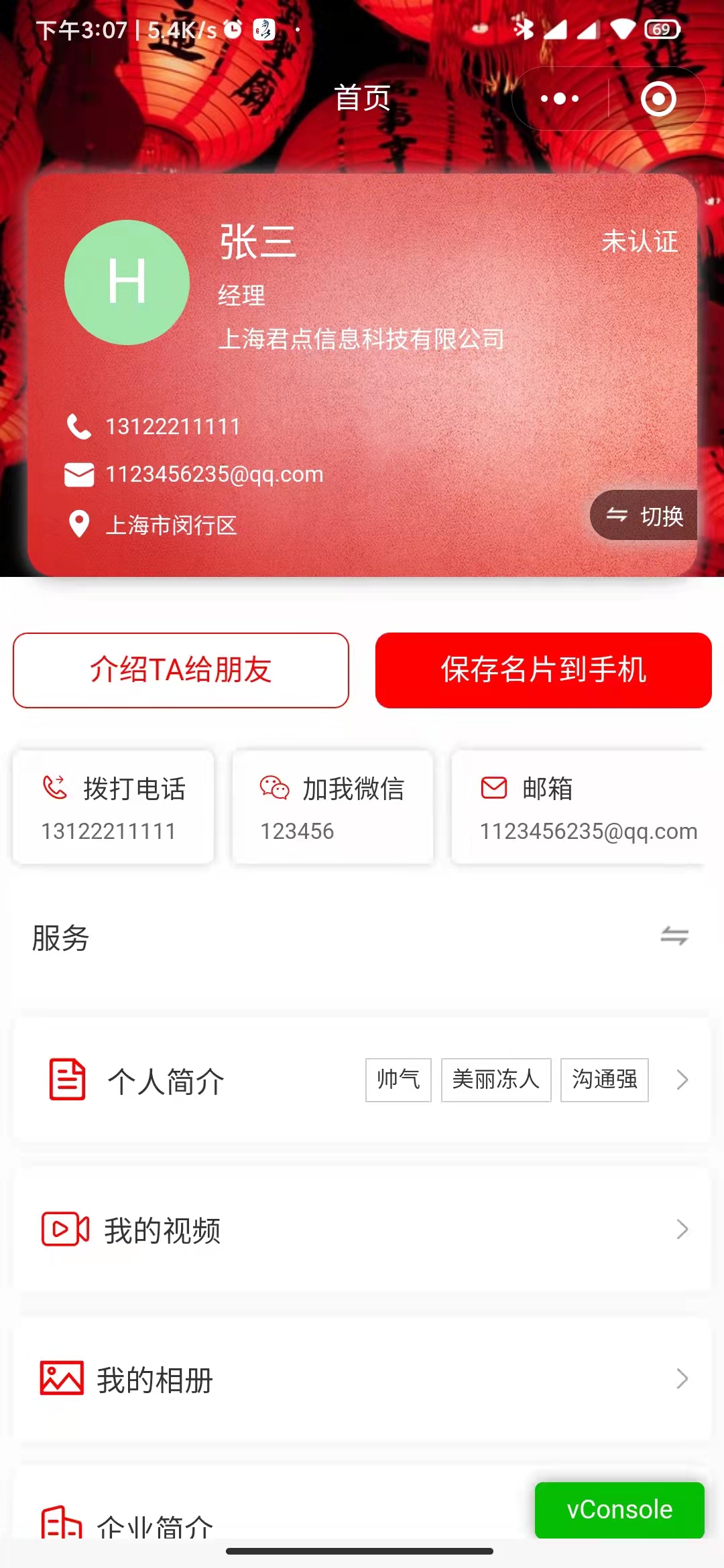Open the vConsole debug panel
This screenshot has width=724, height=1568.
pyautogui.click(x=619, y=1510)
